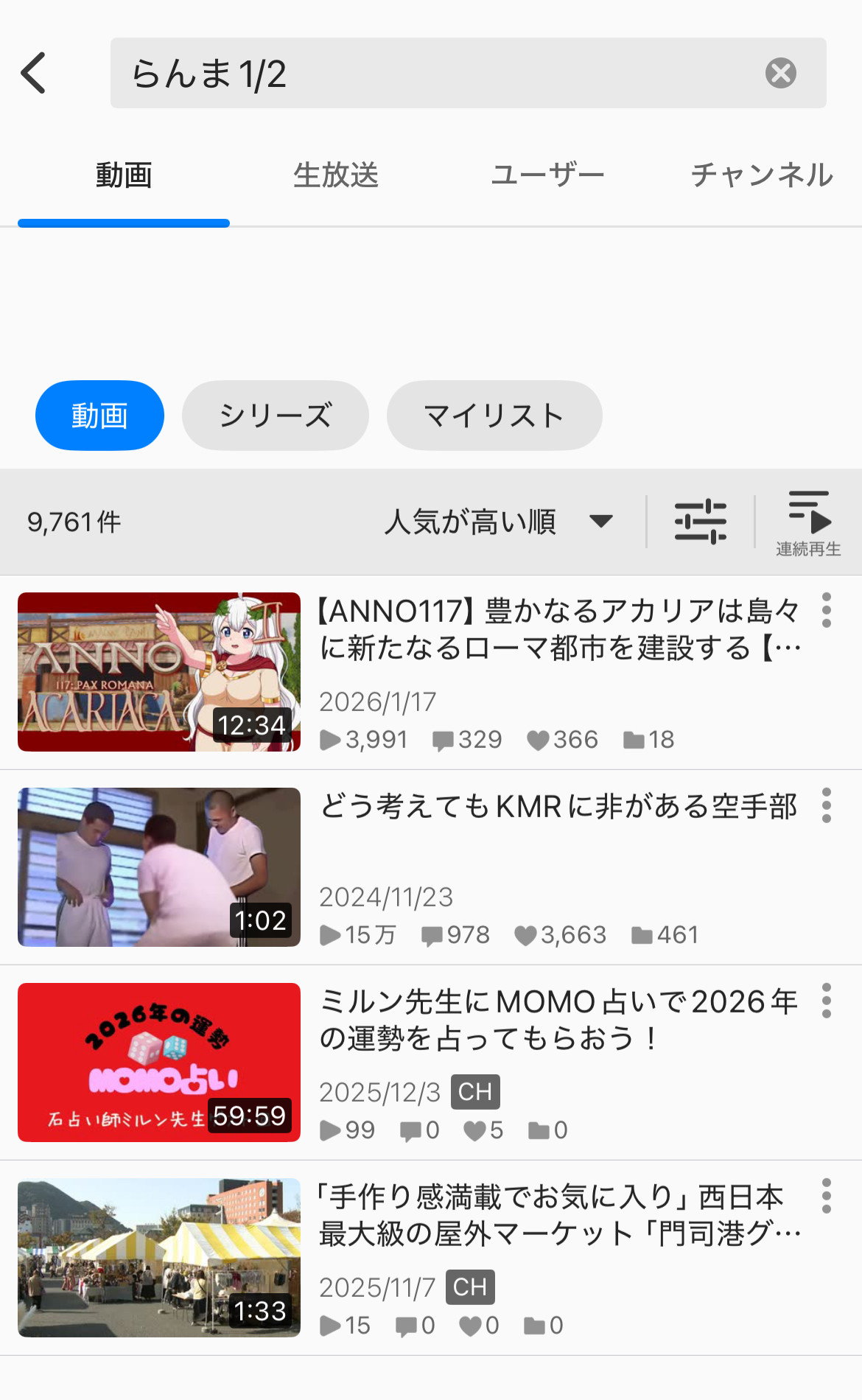
Task: Switch to the チャンネル tab
Action: click(761, 175)
